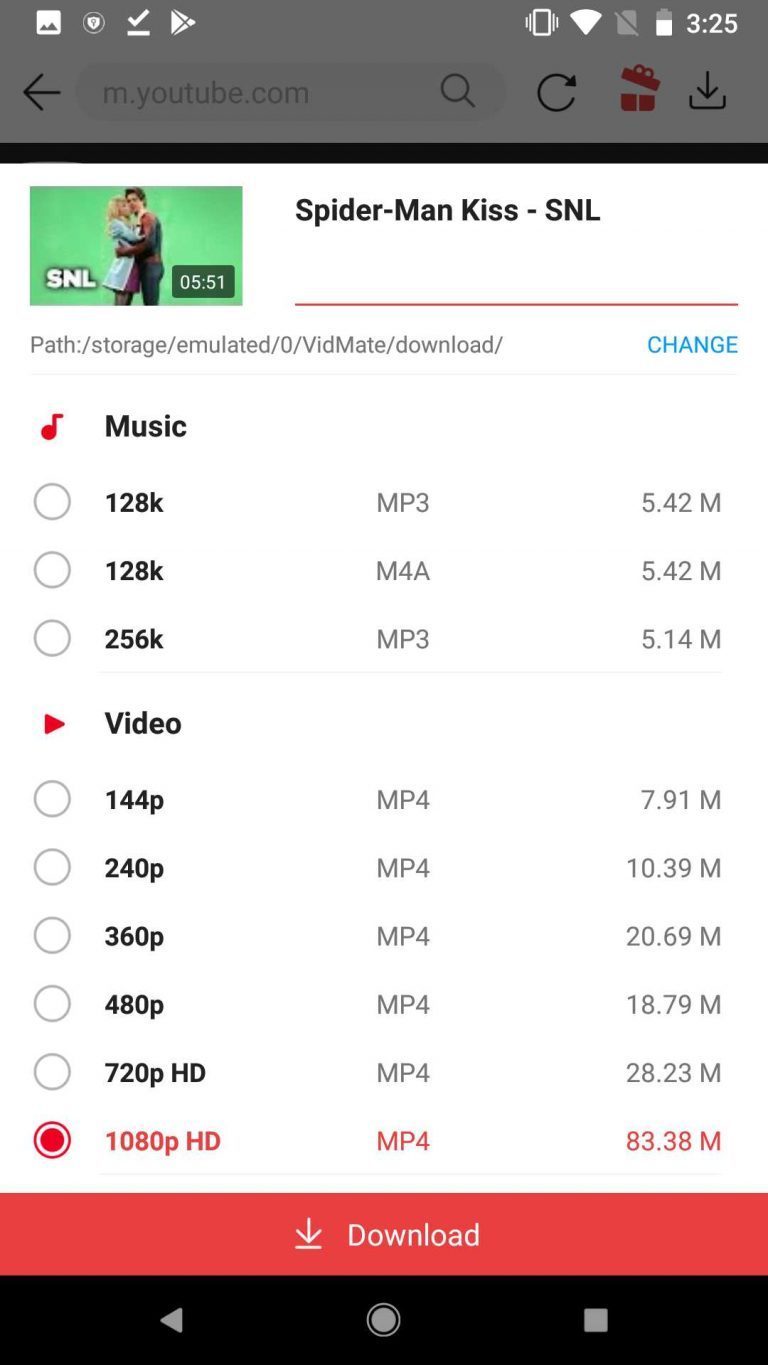Open the red gift box icon
The height and width of the screenshot is (1365, 768).
[x=639, y=90]
